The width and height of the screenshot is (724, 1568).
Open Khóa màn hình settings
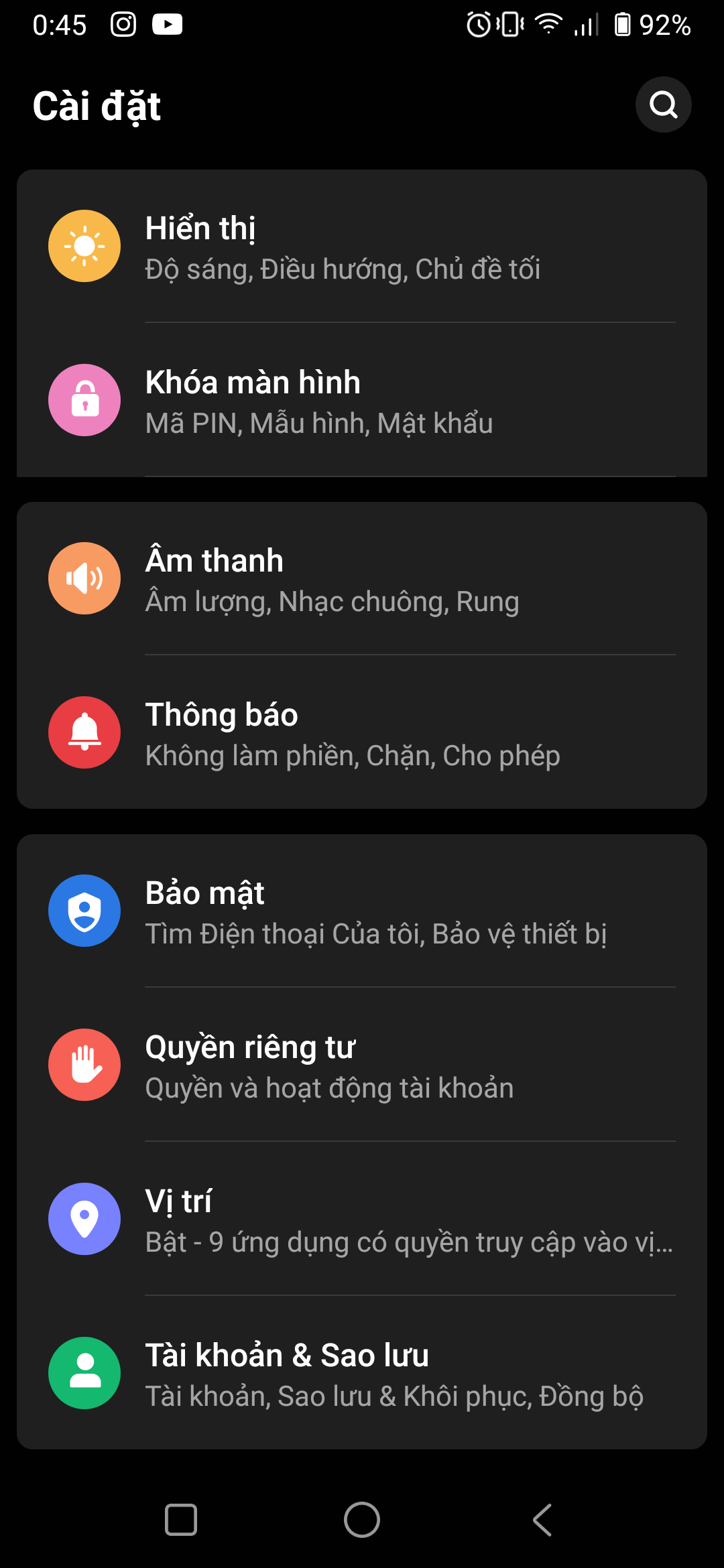pos(362,401)
